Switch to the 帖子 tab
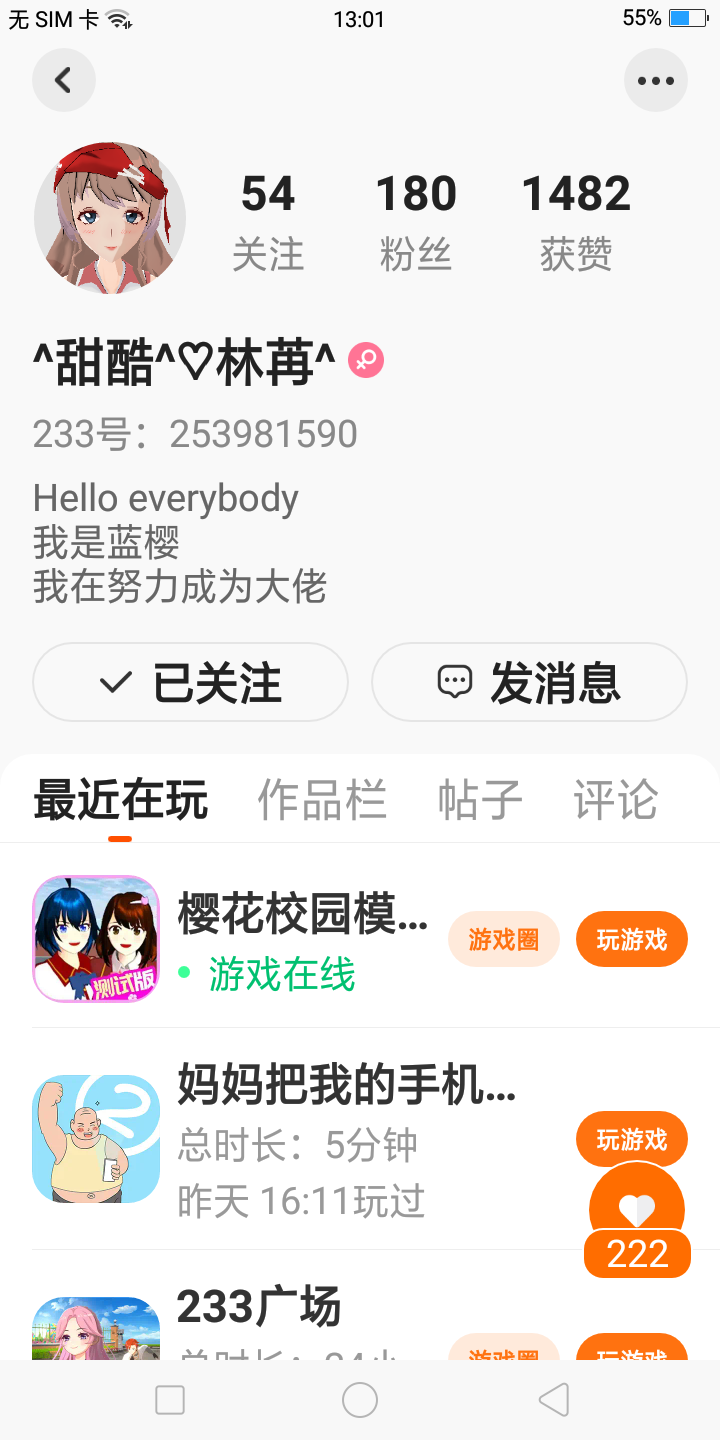The height and width of the screenshot is (1440, 720). (x=480, y=800)
